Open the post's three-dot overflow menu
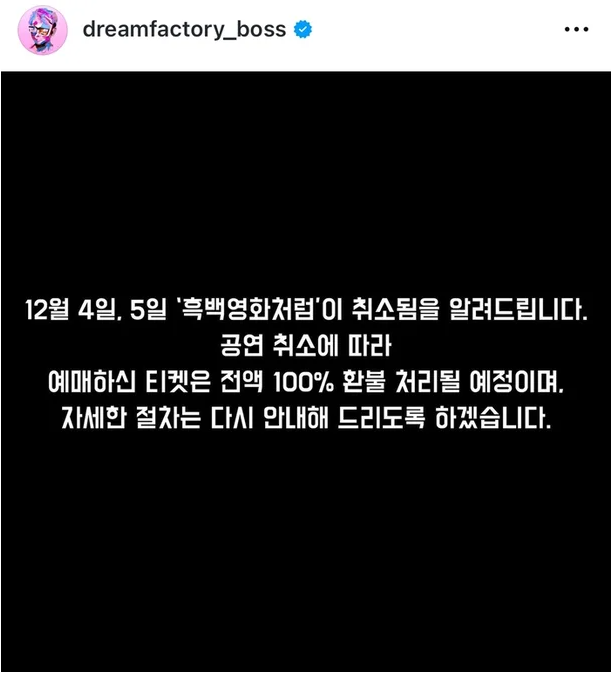 (x=577, y=30)
